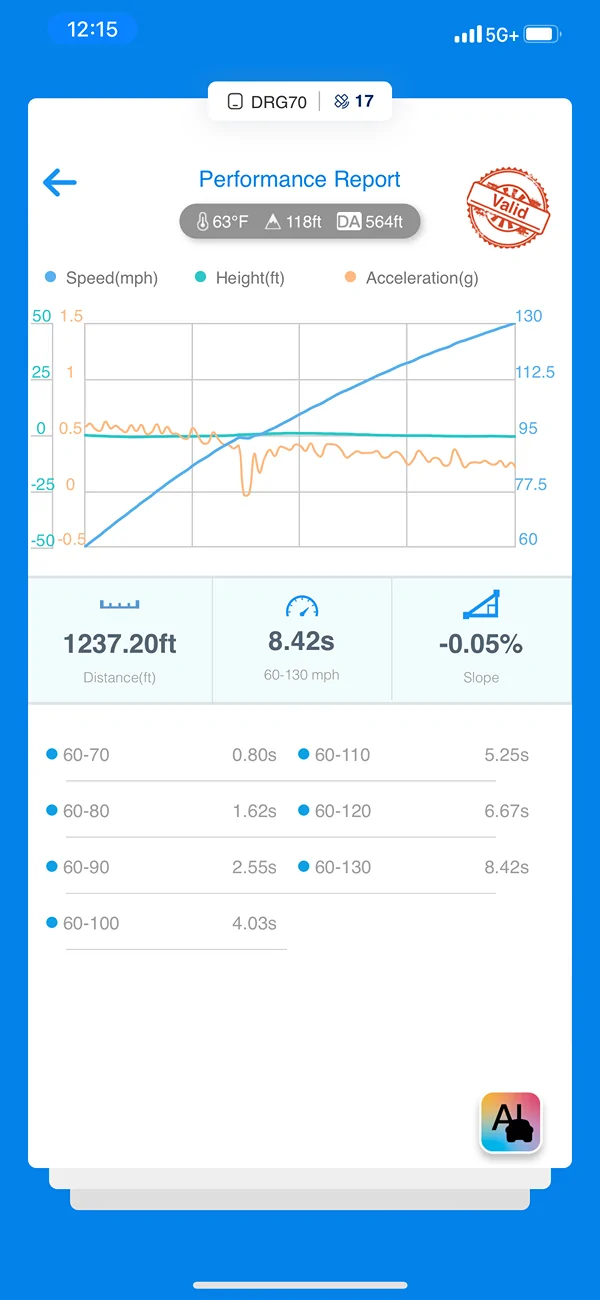Toggle the Speed(mph) chart legend

pos(101,278)
